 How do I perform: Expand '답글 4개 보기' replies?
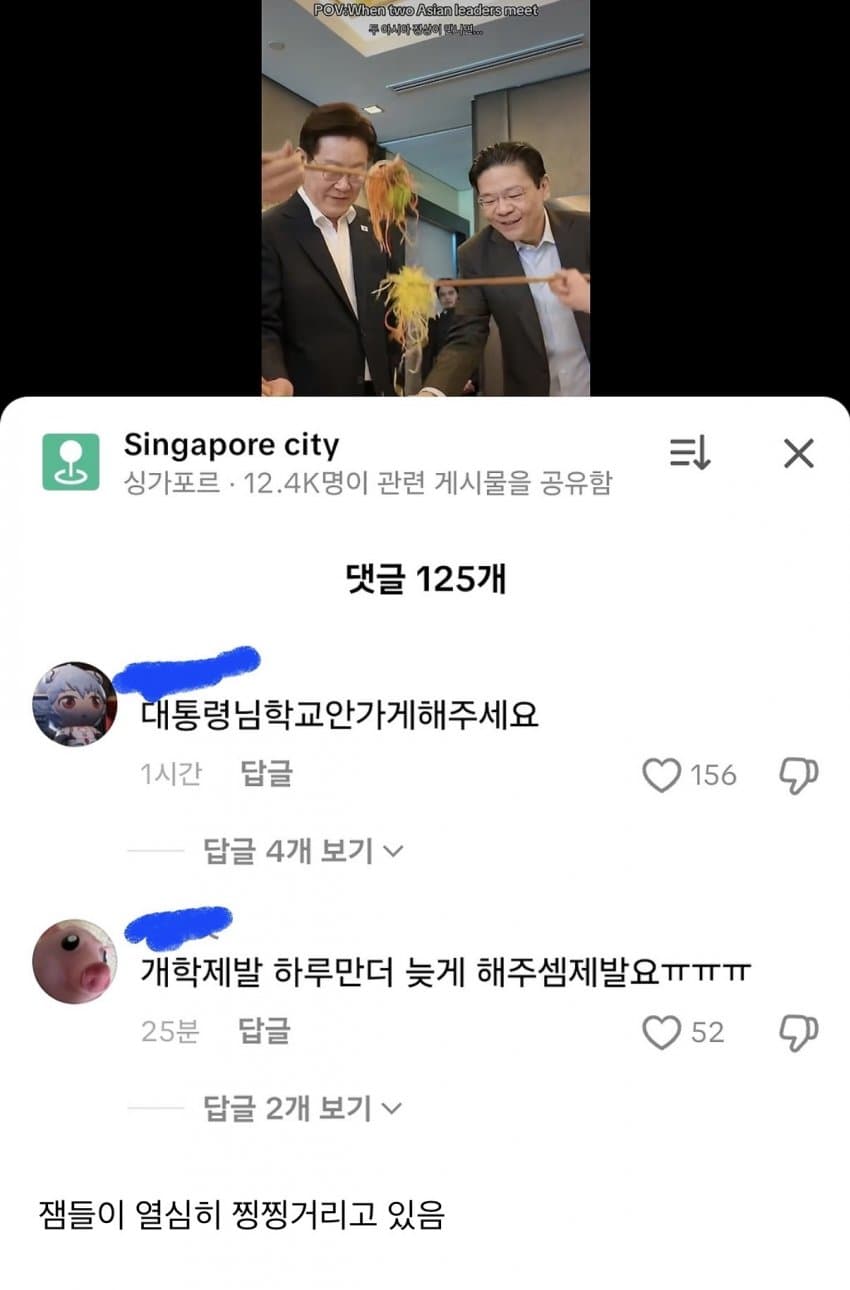tap(302, 851)
